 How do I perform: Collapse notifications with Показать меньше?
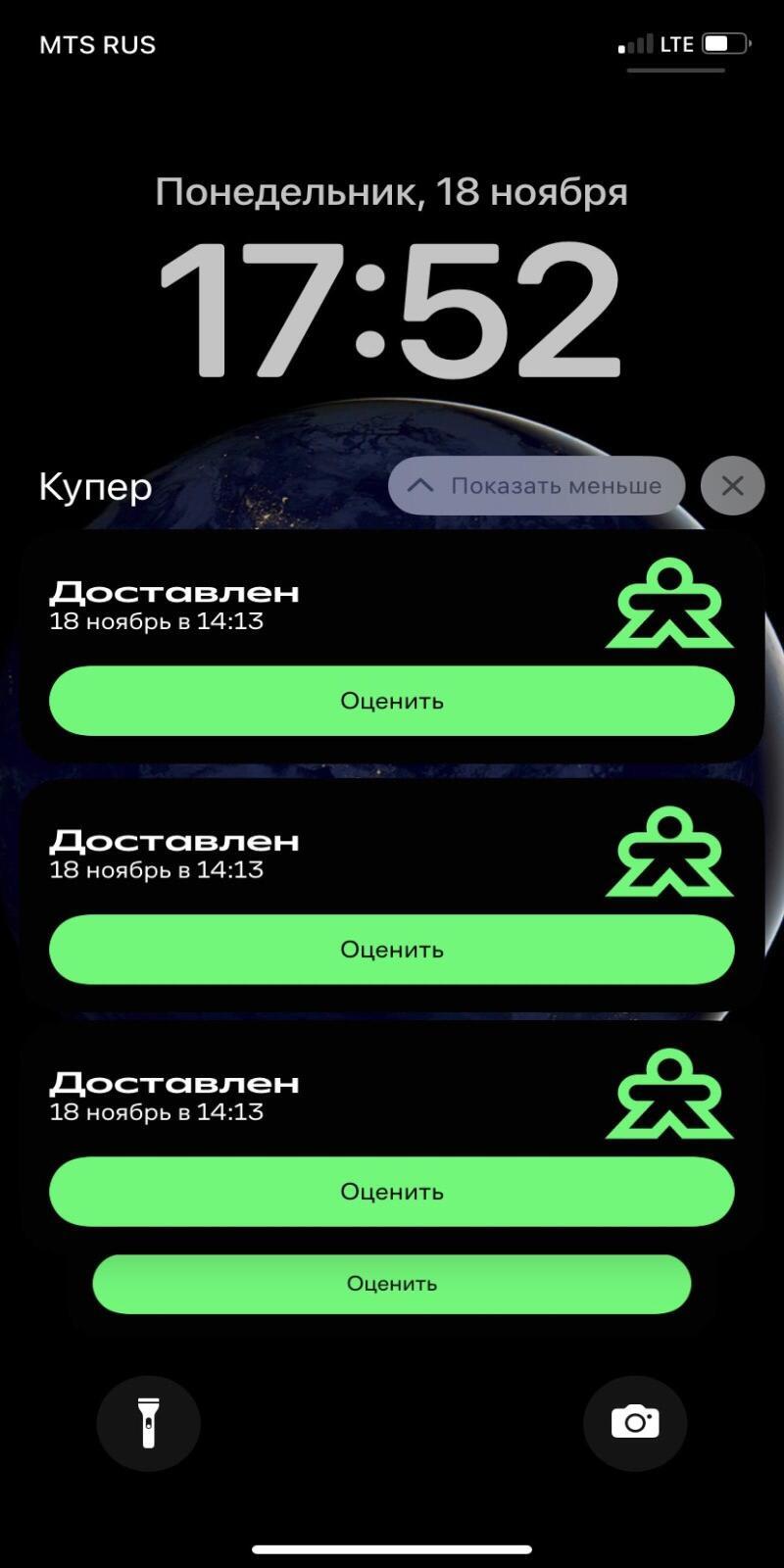point(536,485)
